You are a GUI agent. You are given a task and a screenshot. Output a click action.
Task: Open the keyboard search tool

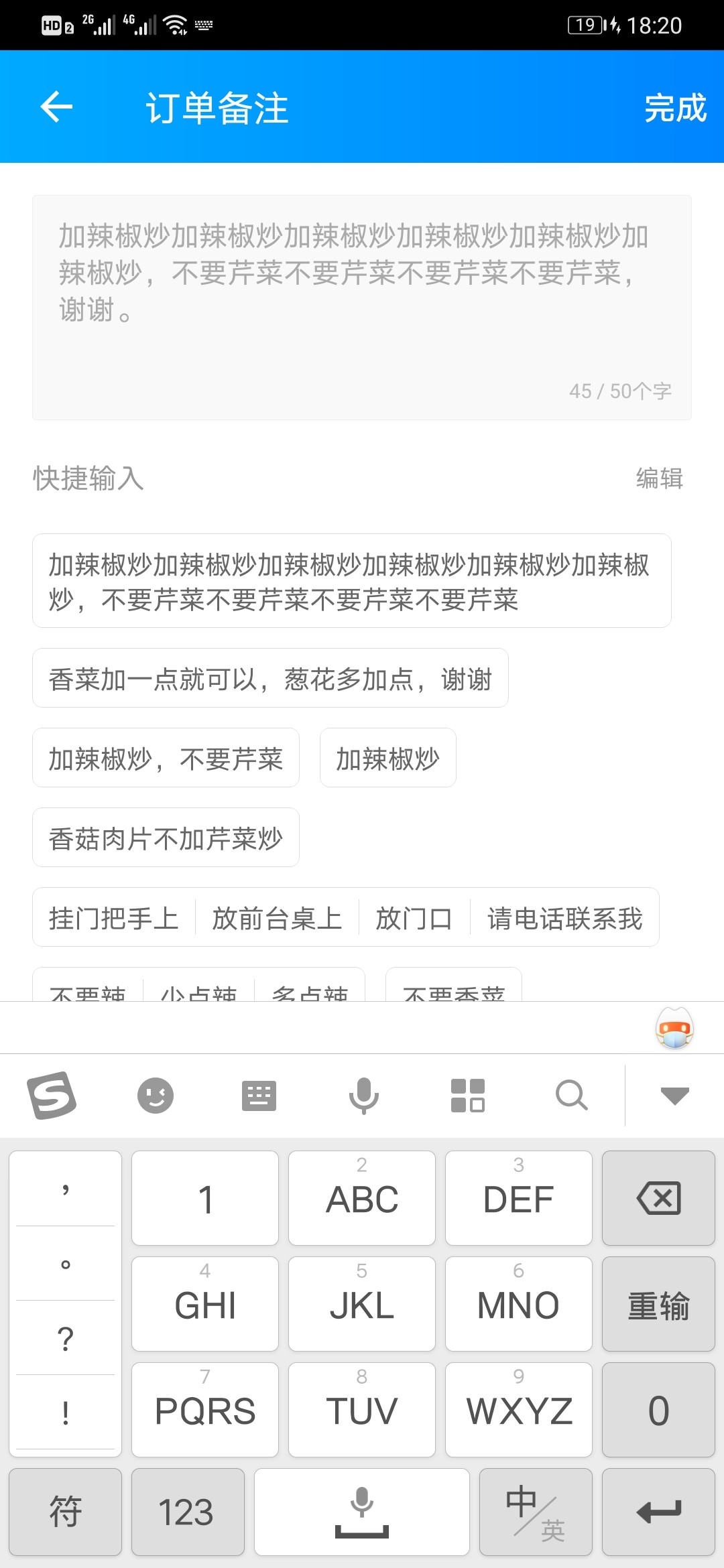572,1096
